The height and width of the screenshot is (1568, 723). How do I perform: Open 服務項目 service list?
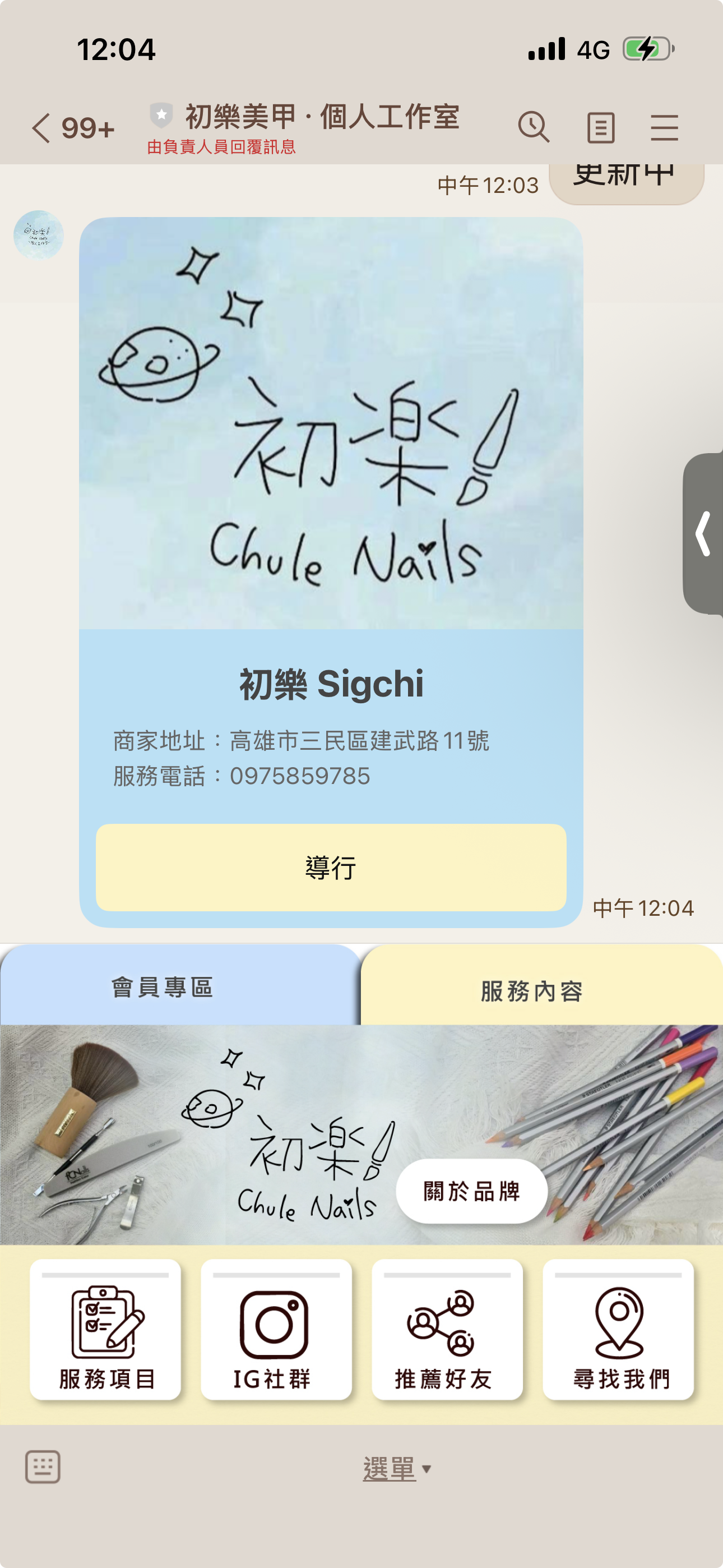tap(105, 1330)
